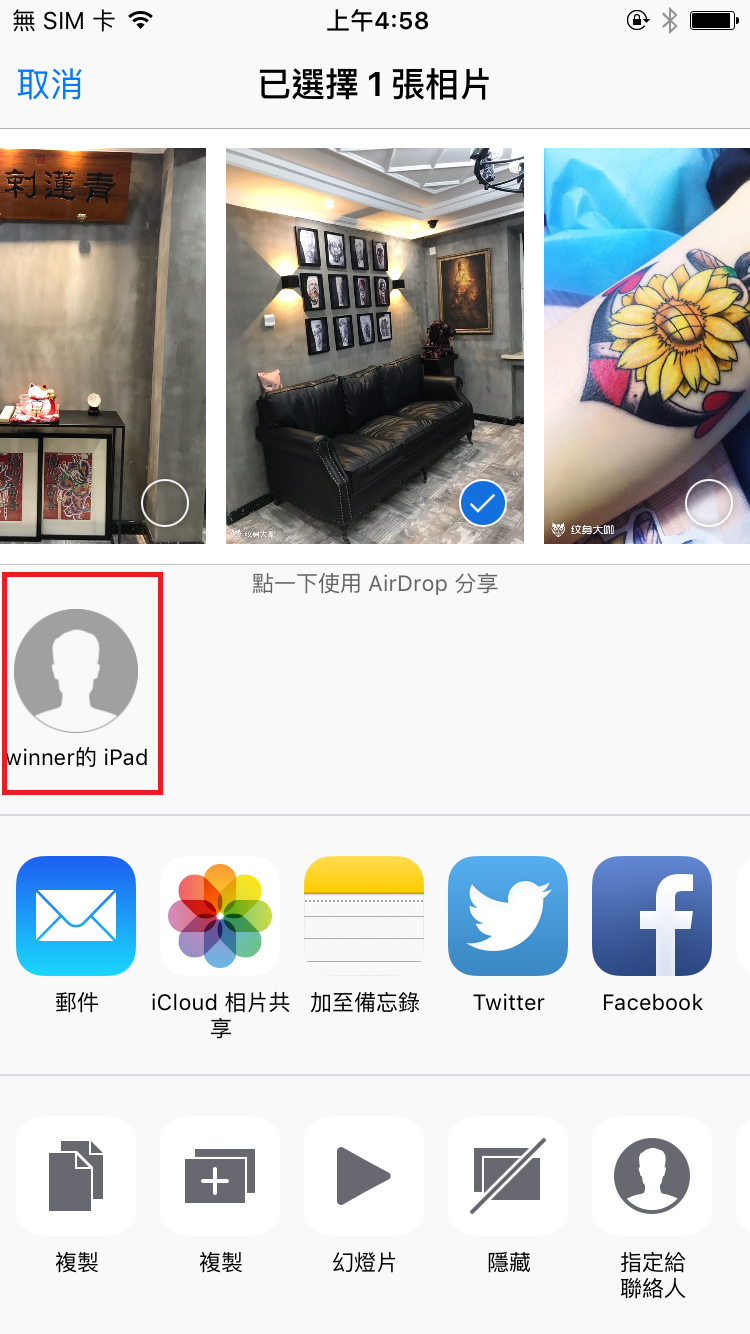Image resolution: width=750 pixels, height=1334 pixels.
Task: Choose iCloud 相片共享 sharing option
Action: click(x=220, y=916)
